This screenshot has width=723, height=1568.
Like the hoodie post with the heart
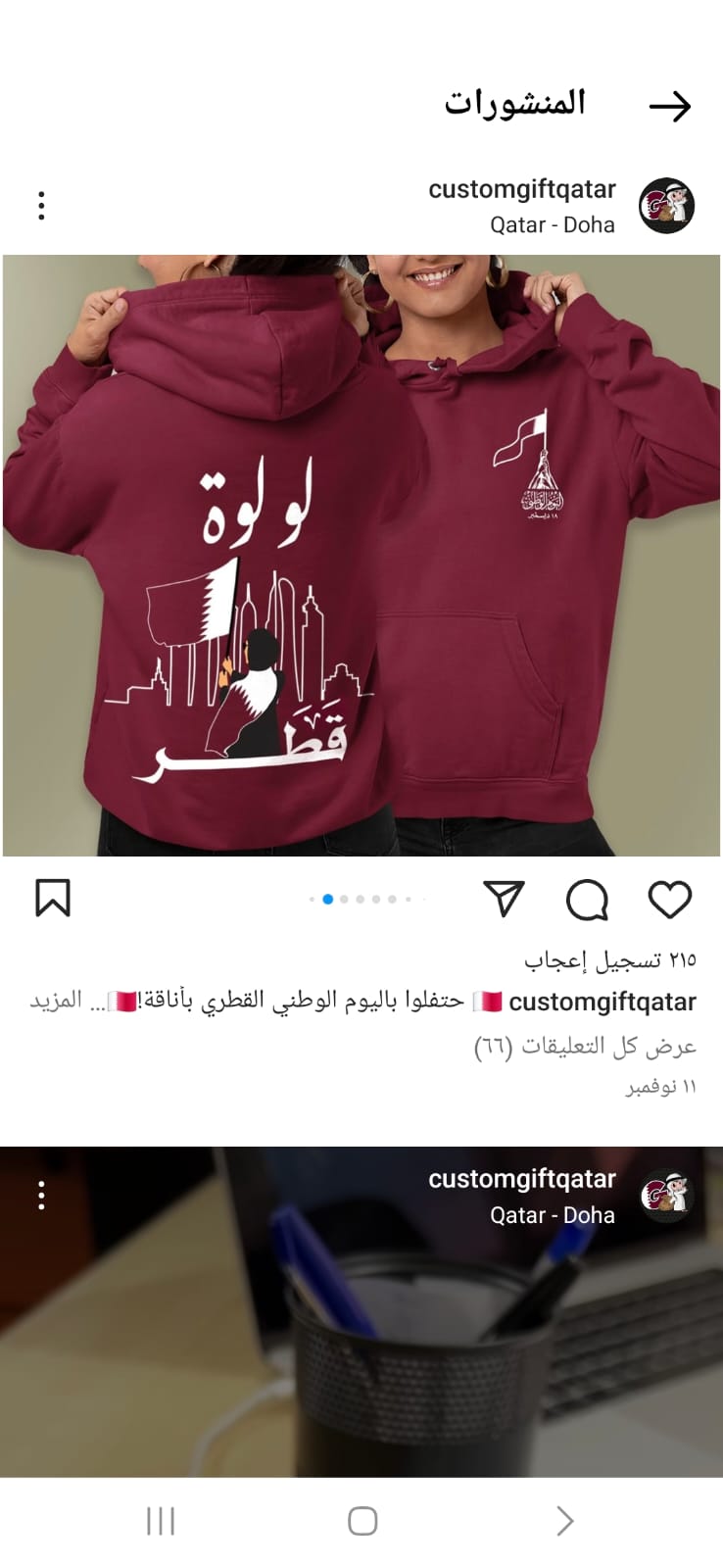pos(670,899)
